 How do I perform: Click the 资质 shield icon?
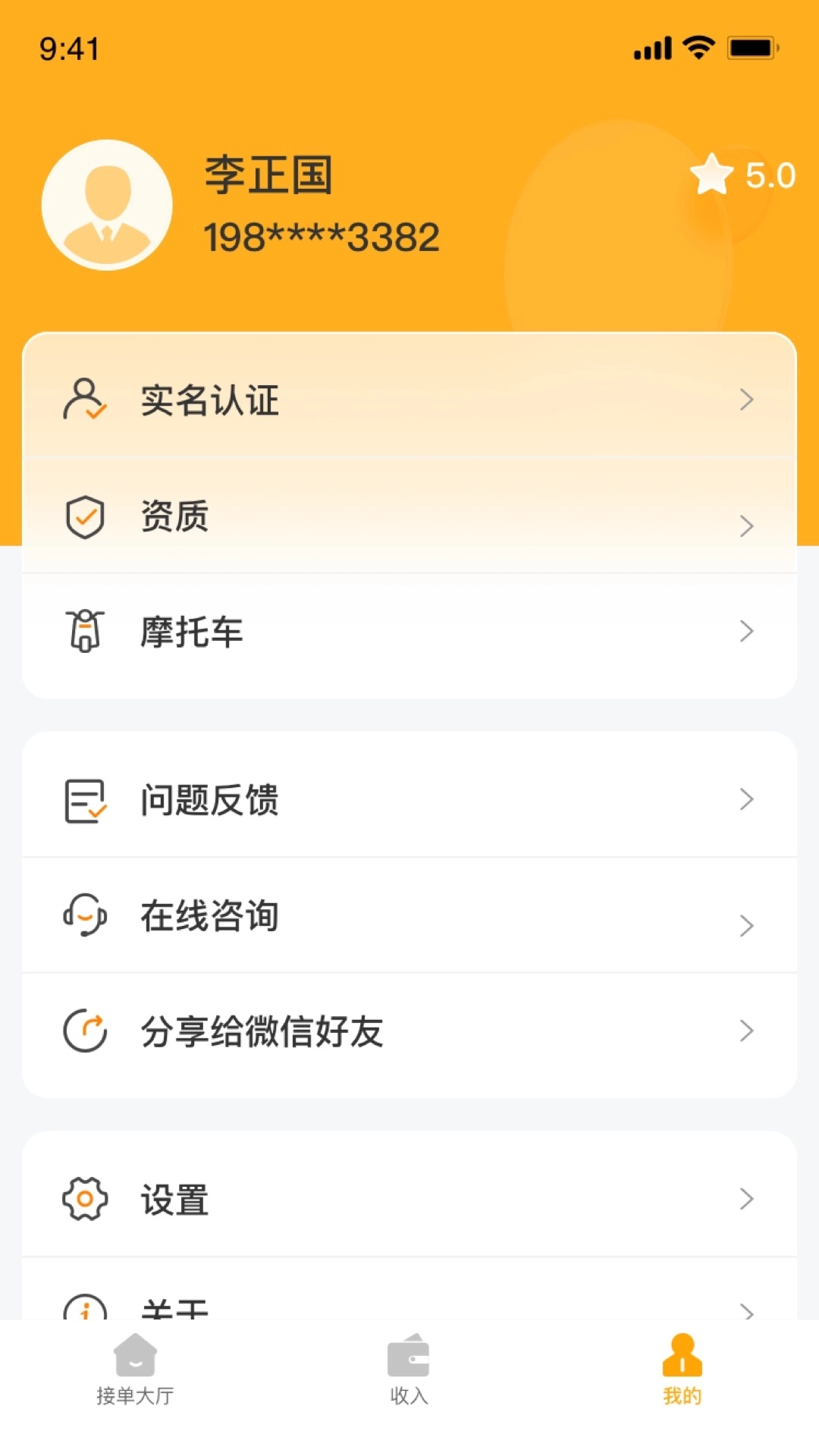[83, 516]
